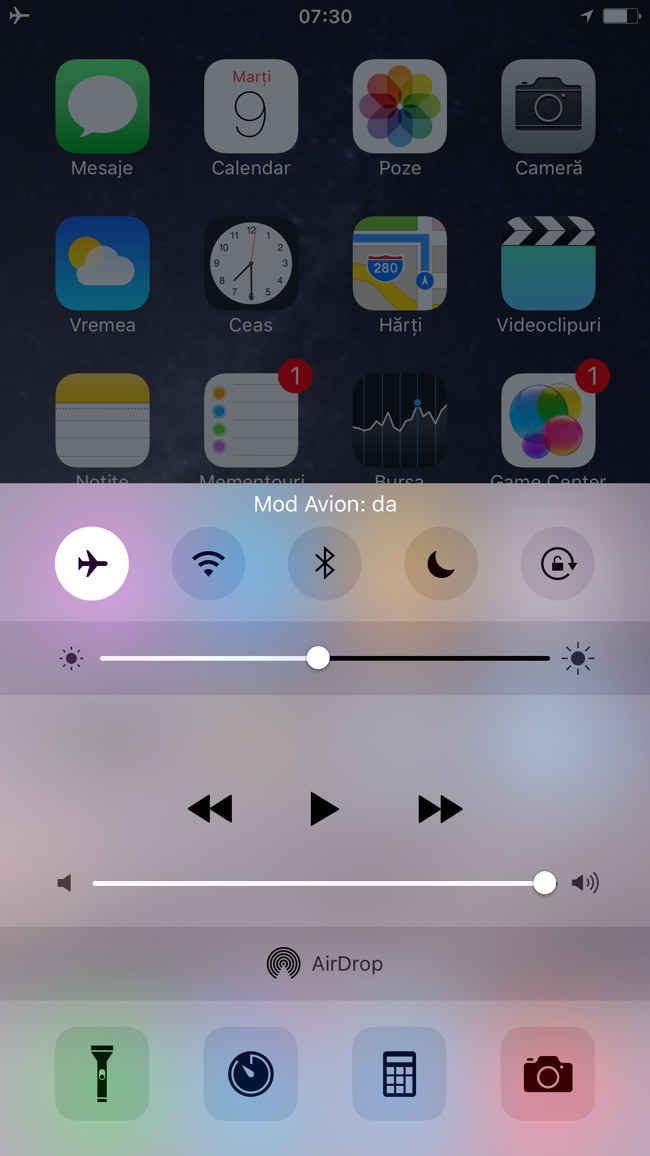Turn on the flashlight
The image size is (650, 1156).
click(102, 1073)
